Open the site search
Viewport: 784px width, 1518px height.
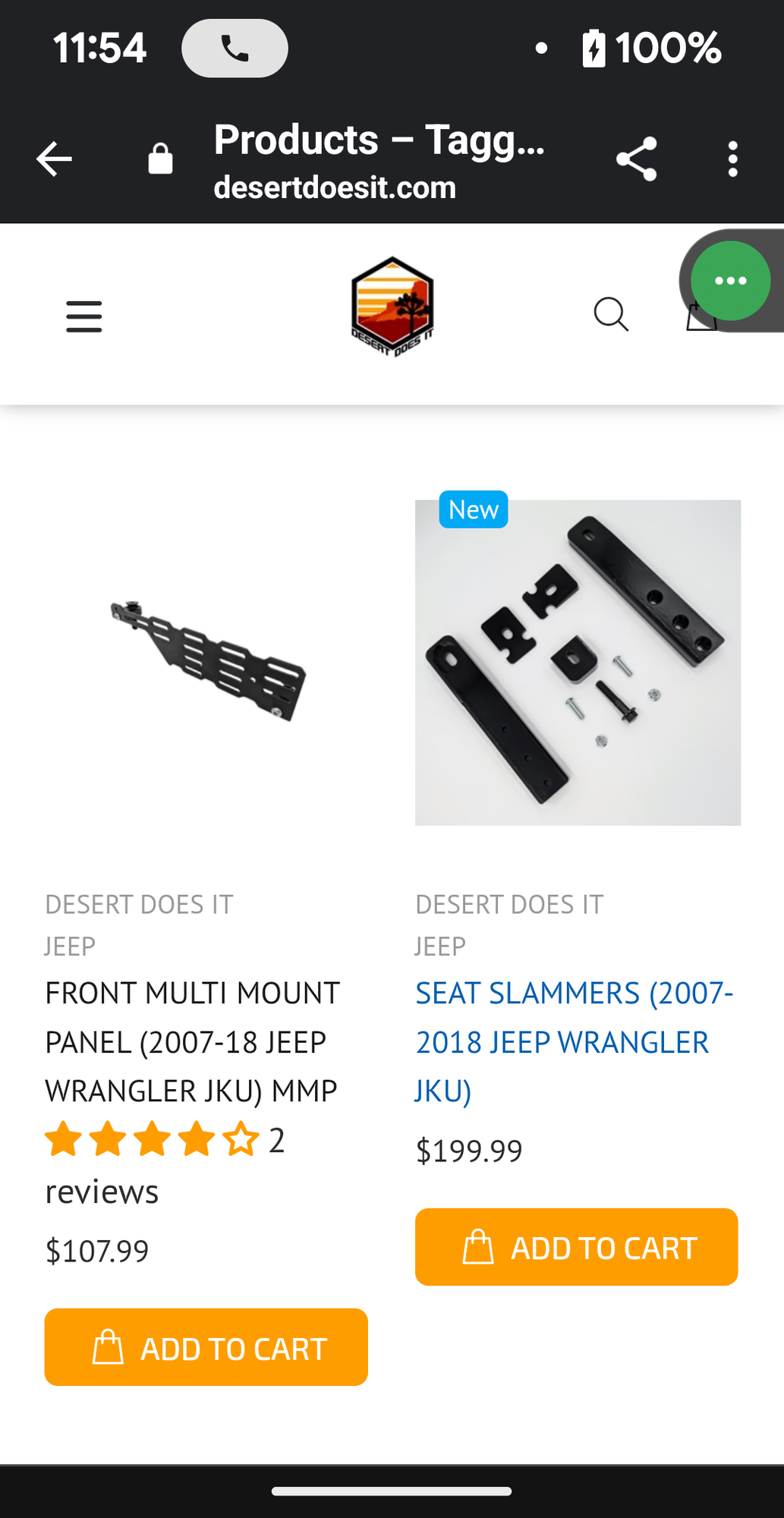pyautogui.click(x=610, y=314)
